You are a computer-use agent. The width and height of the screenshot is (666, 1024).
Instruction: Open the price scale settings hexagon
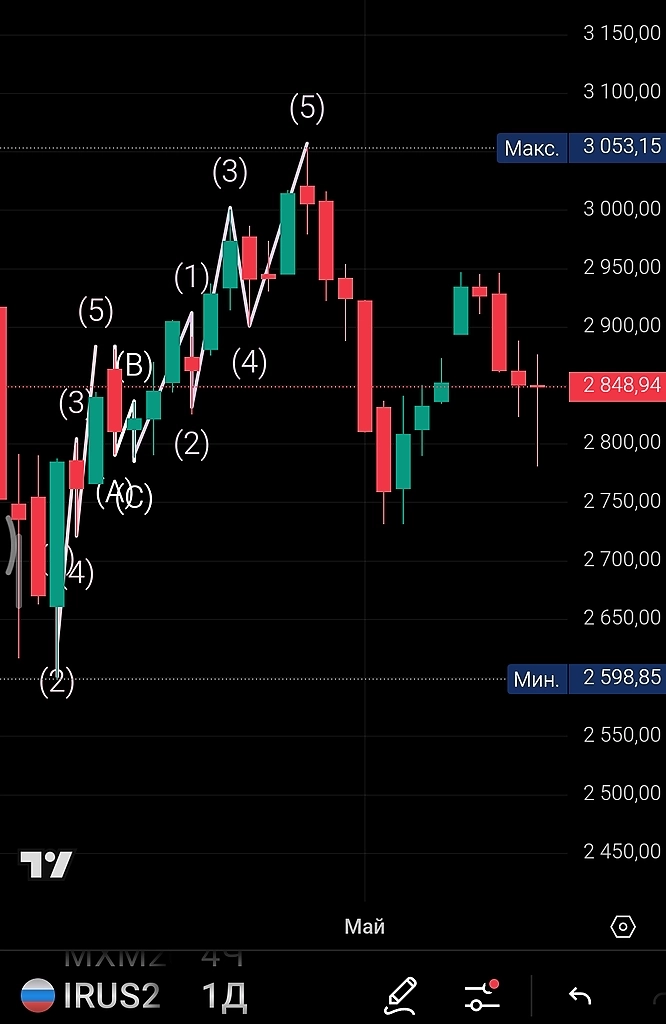tap(622, 927)
